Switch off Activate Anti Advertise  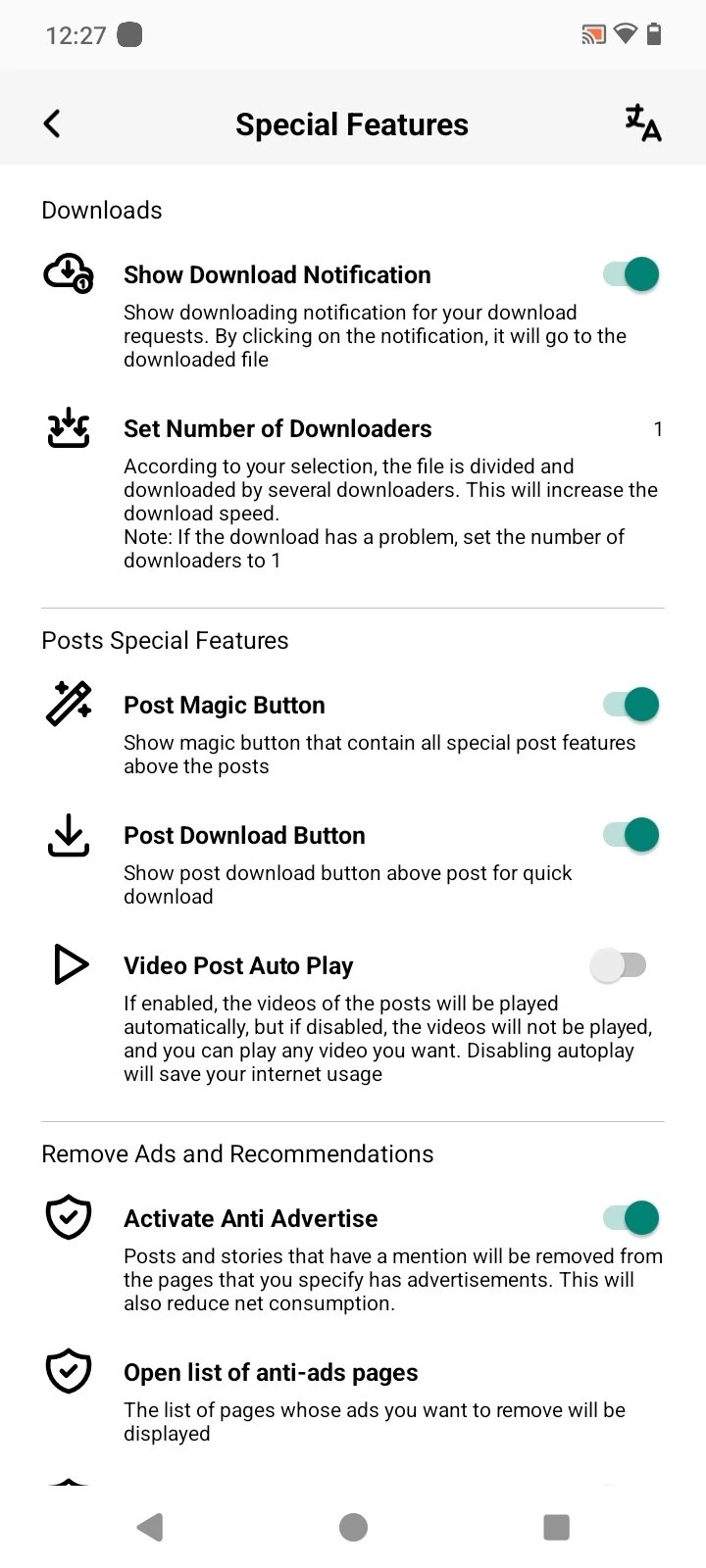[x=630, y=1218]
